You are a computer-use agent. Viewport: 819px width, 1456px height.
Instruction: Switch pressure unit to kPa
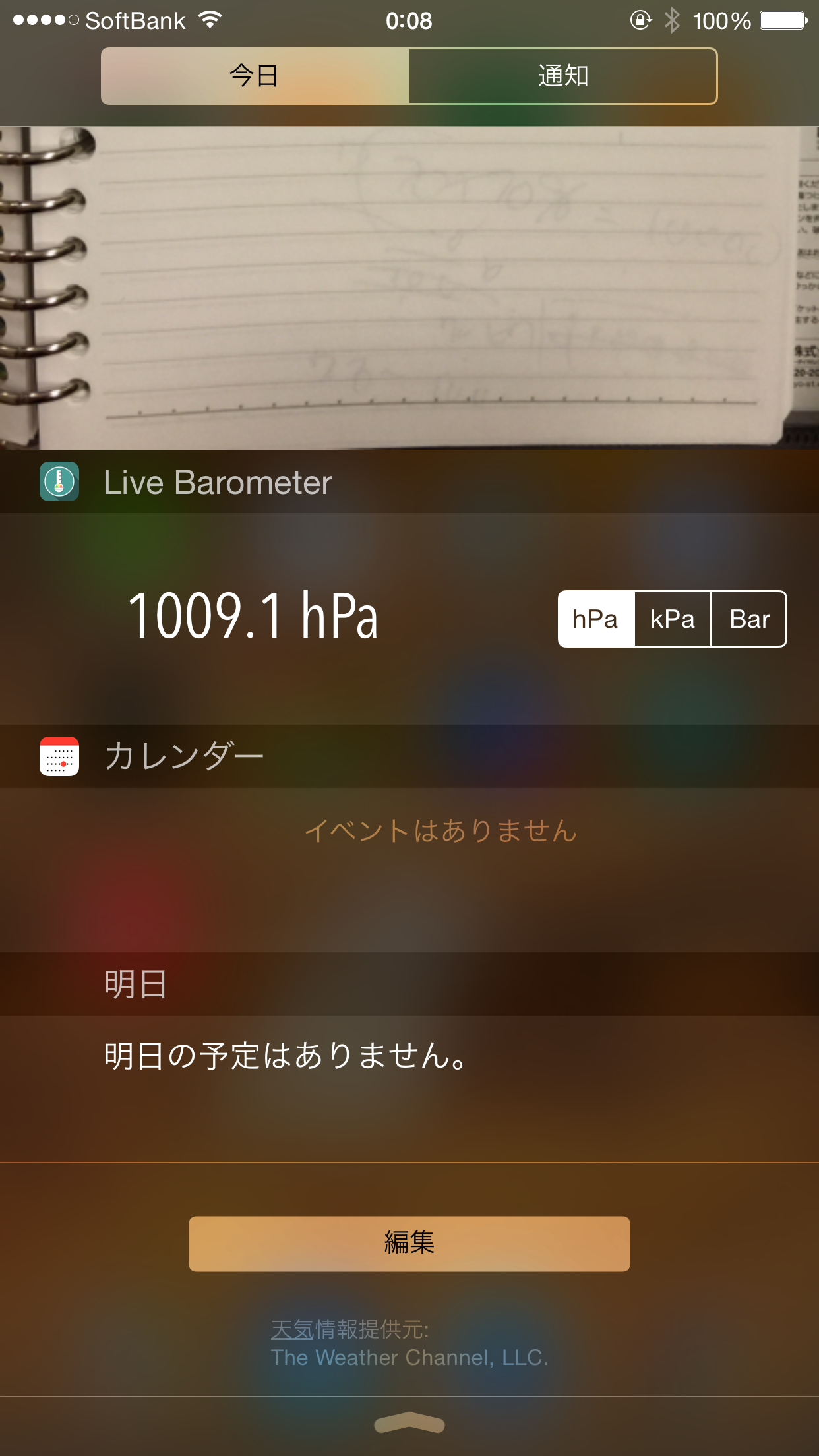pyautogui.click(x=672, y=619)
